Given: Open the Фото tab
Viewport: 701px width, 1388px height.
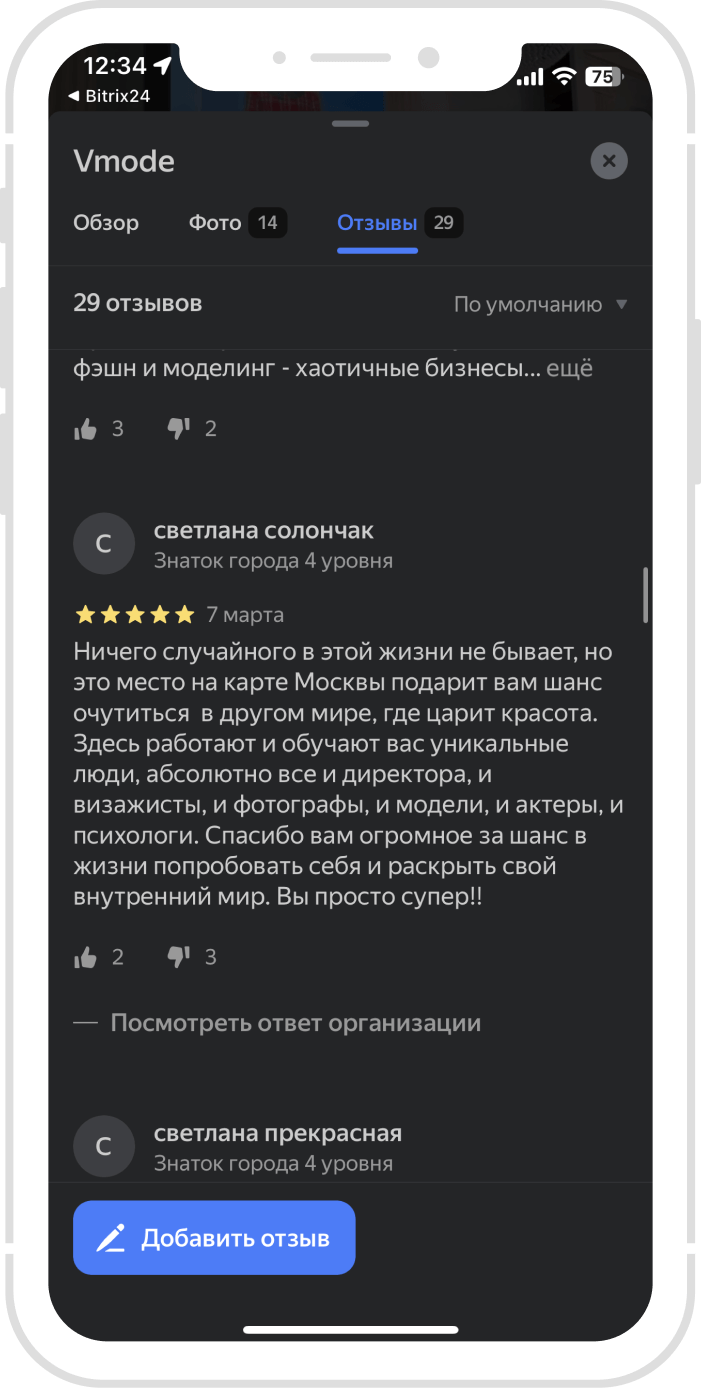Looking at the screenshot, I should coord(238,223).
